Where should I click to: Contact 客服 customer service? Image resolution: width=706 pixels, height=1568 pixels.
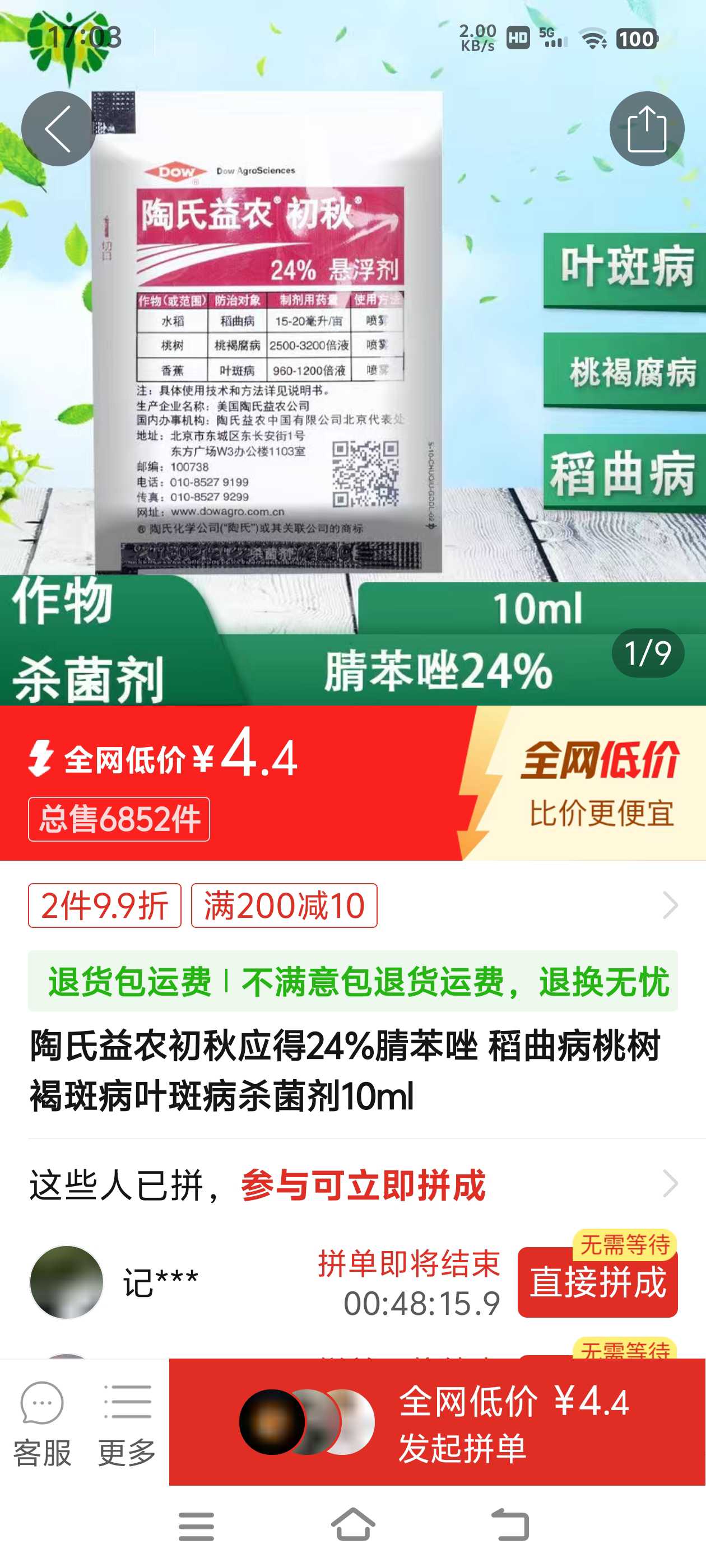coord(42,1423)
